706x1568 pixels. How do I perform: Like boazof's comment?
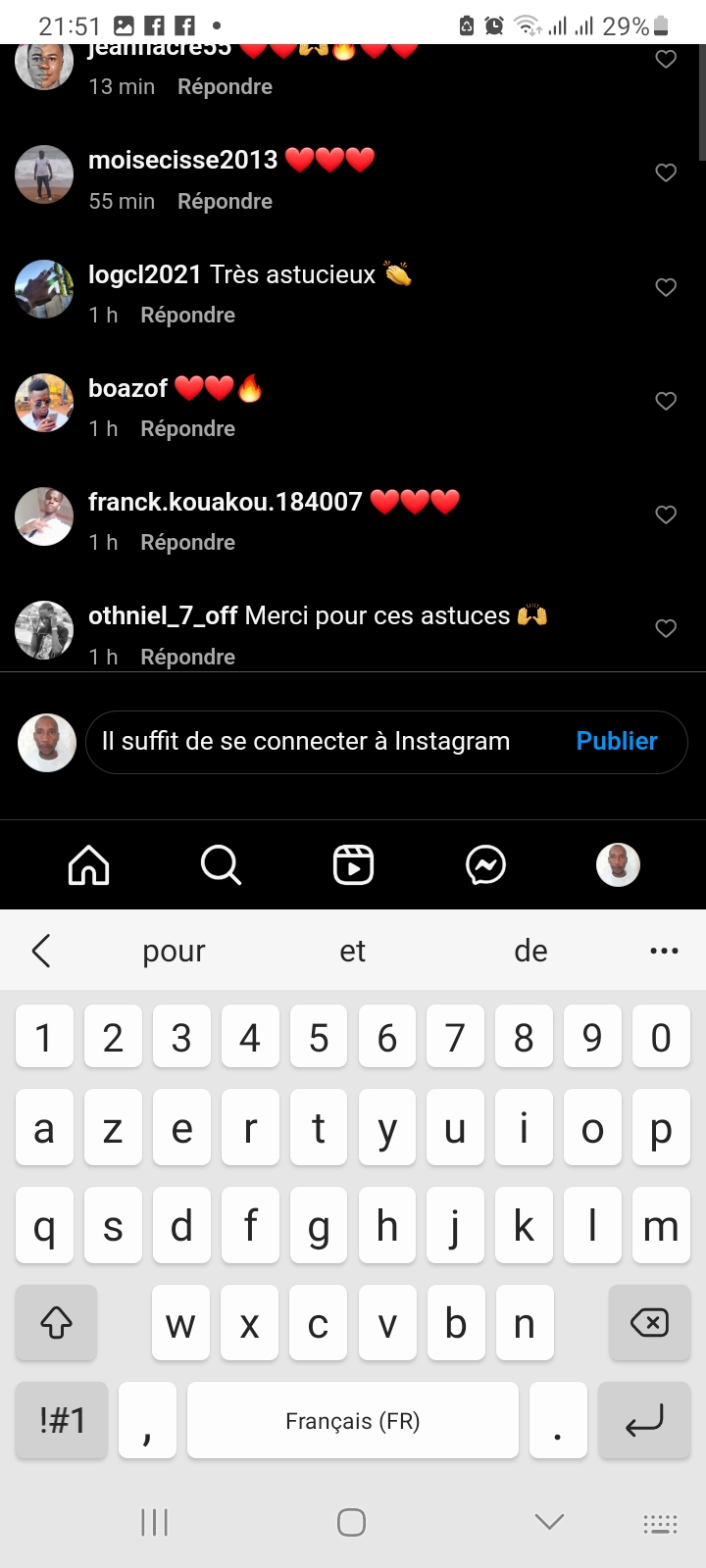click(666, 401)
